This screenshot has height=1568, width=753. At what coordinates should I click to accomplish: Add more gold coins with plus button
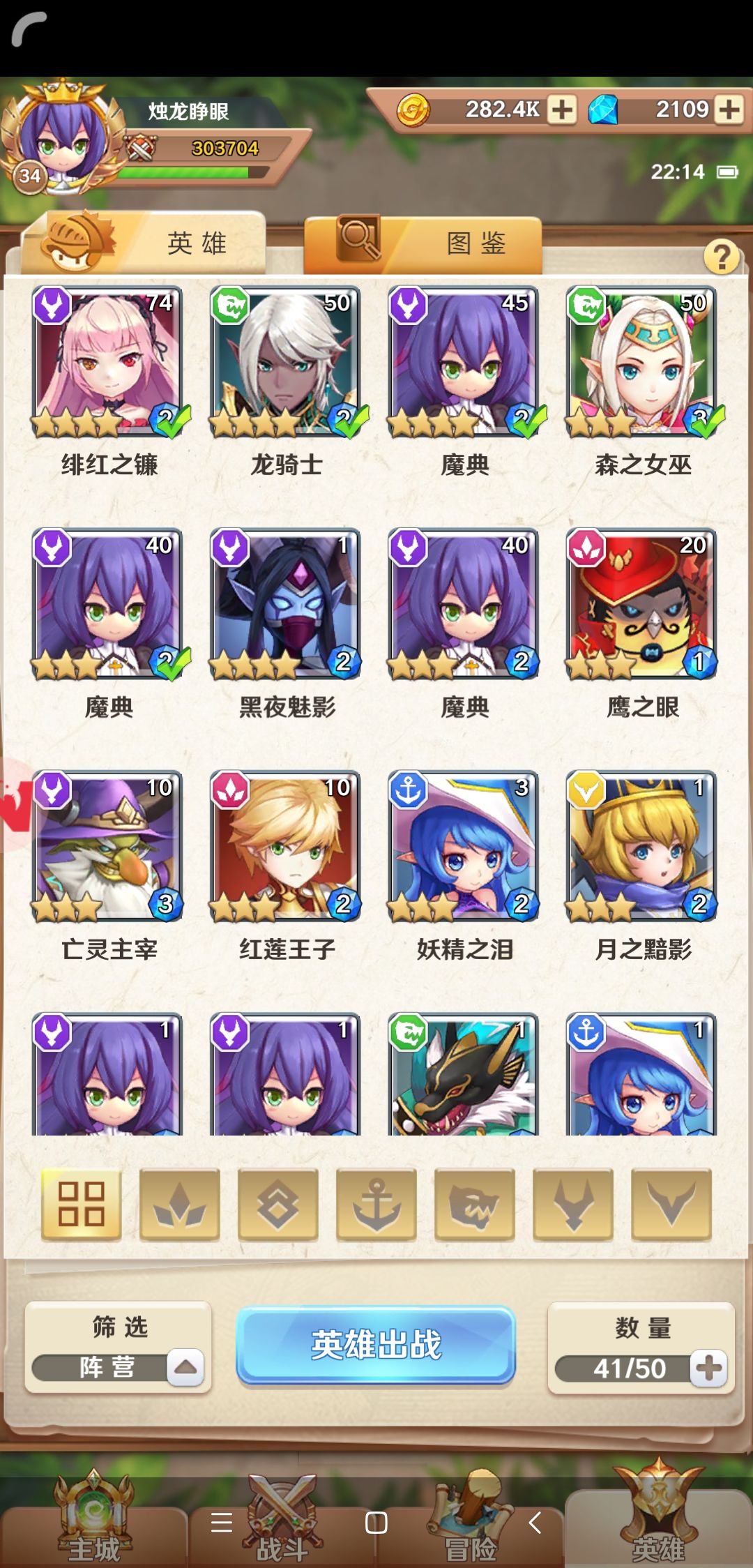(561, 110)
